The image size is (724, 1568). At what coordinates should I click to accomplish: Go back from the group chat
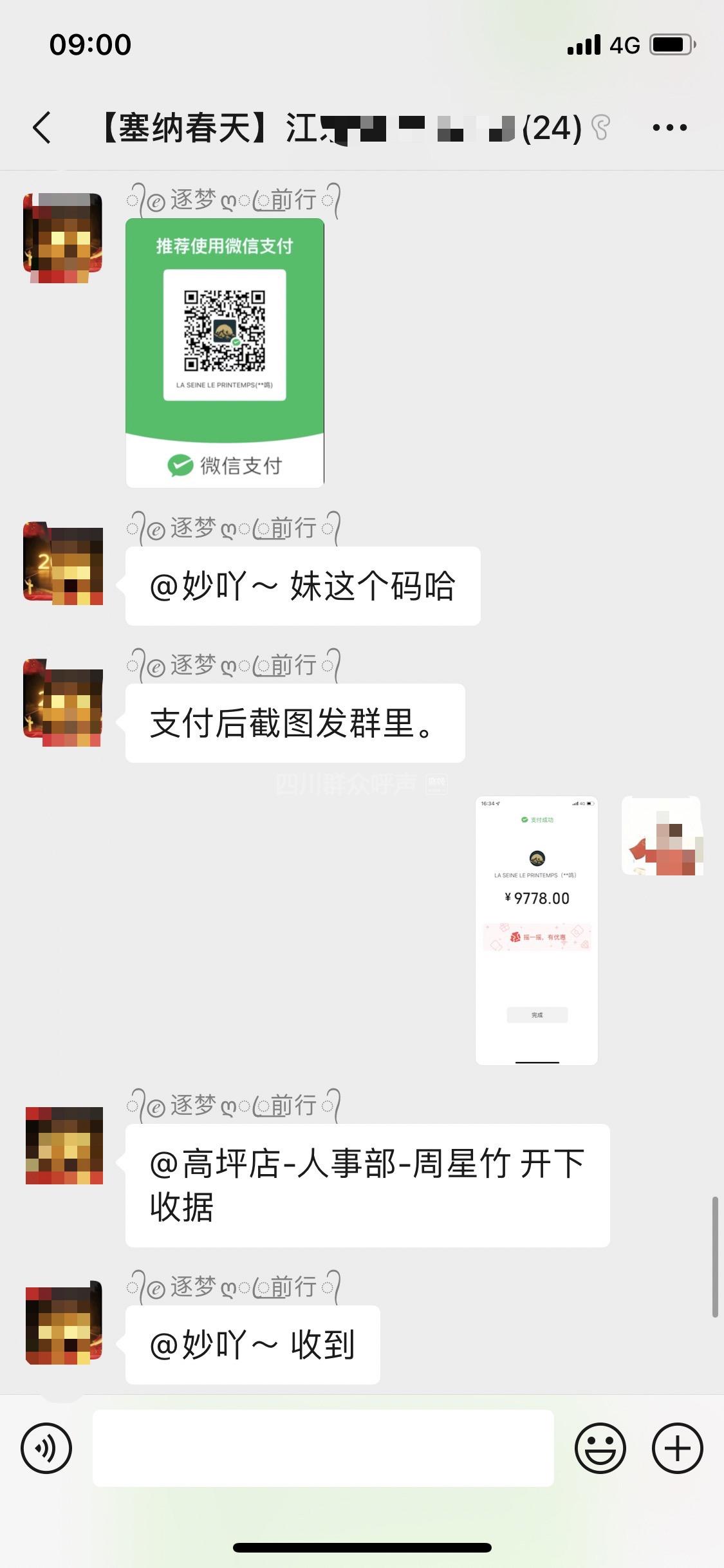coord(42,127)
